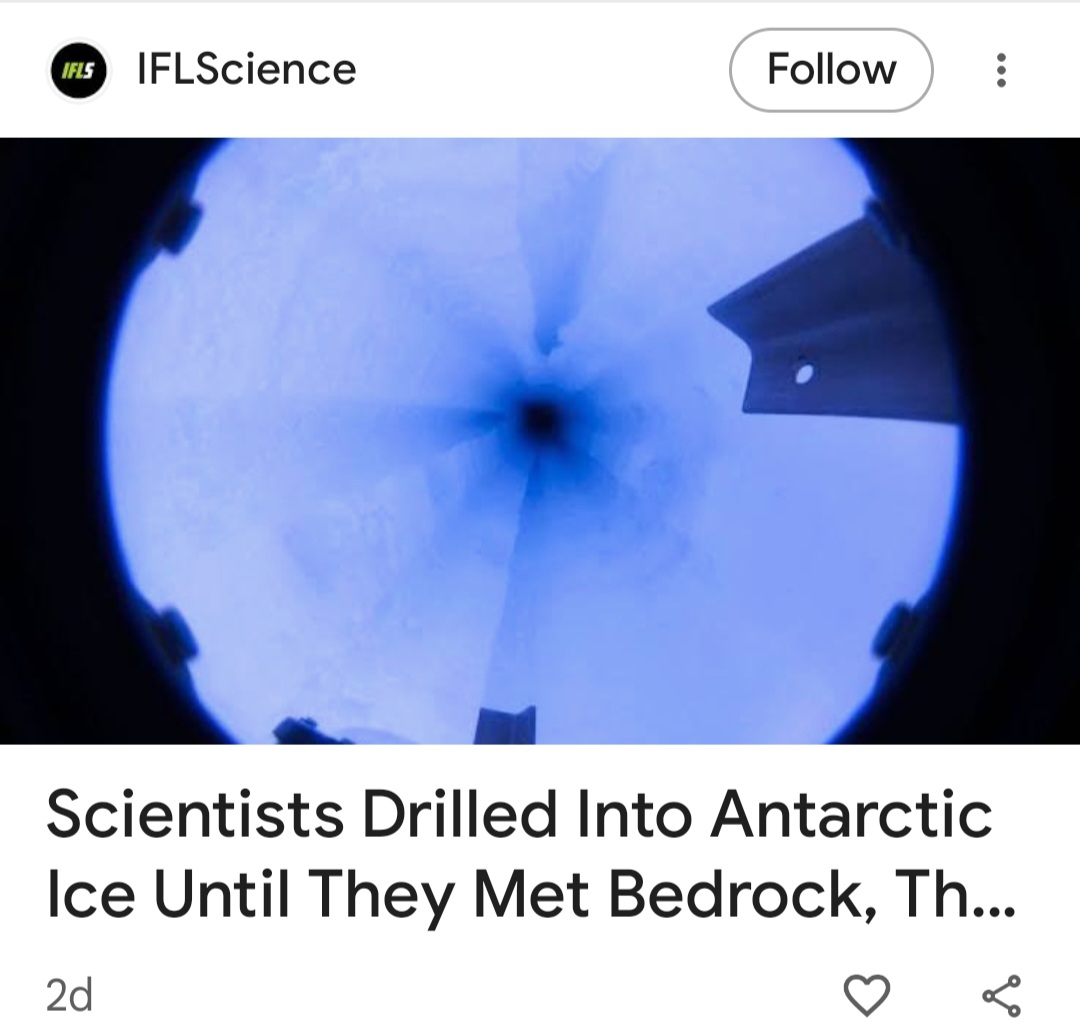Follow the IFLScience publisher
This screenshot has width=1080, height=1031.
[831, 70]
